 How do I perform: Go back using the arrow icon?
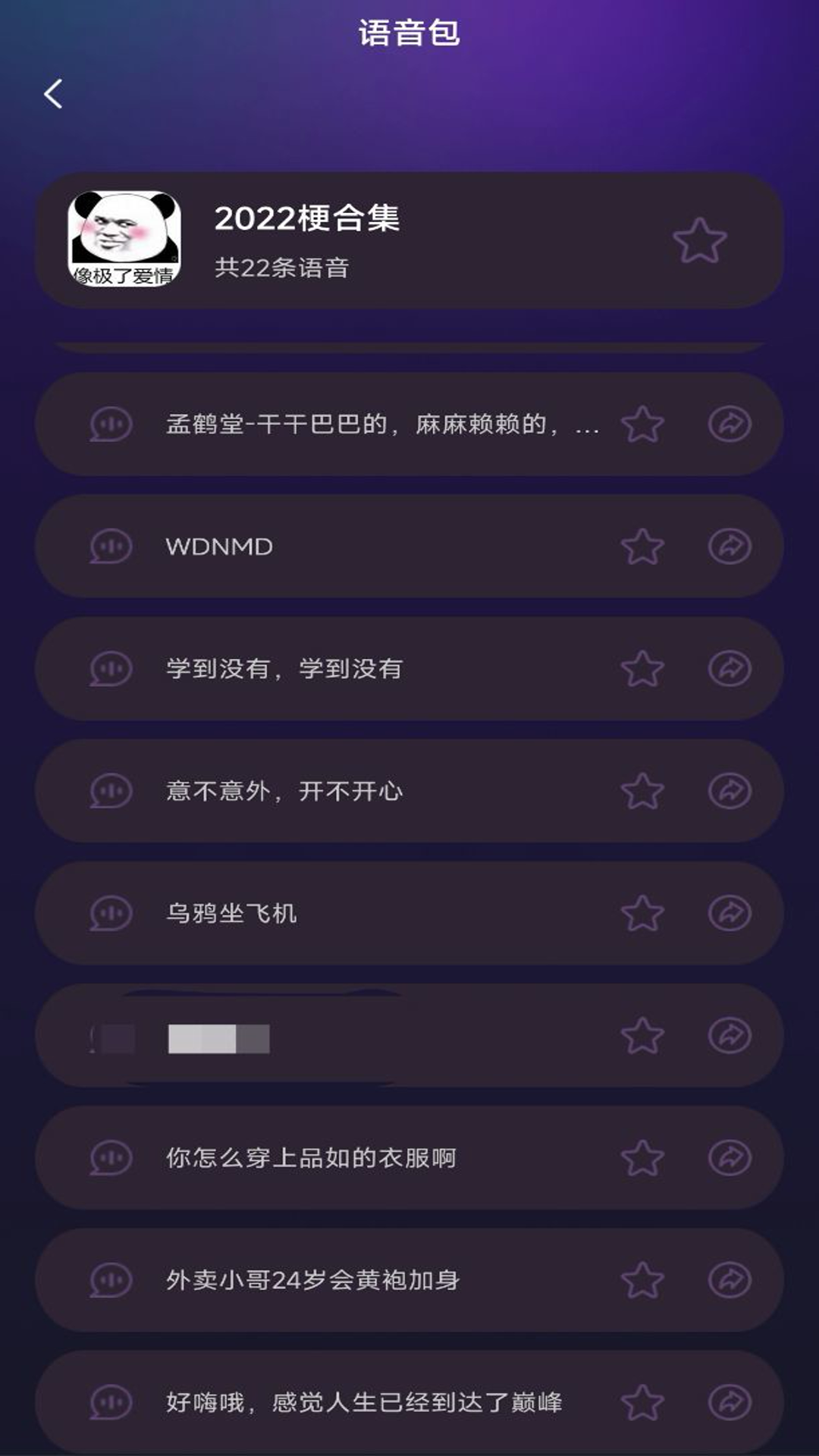[x=53, y=94]
